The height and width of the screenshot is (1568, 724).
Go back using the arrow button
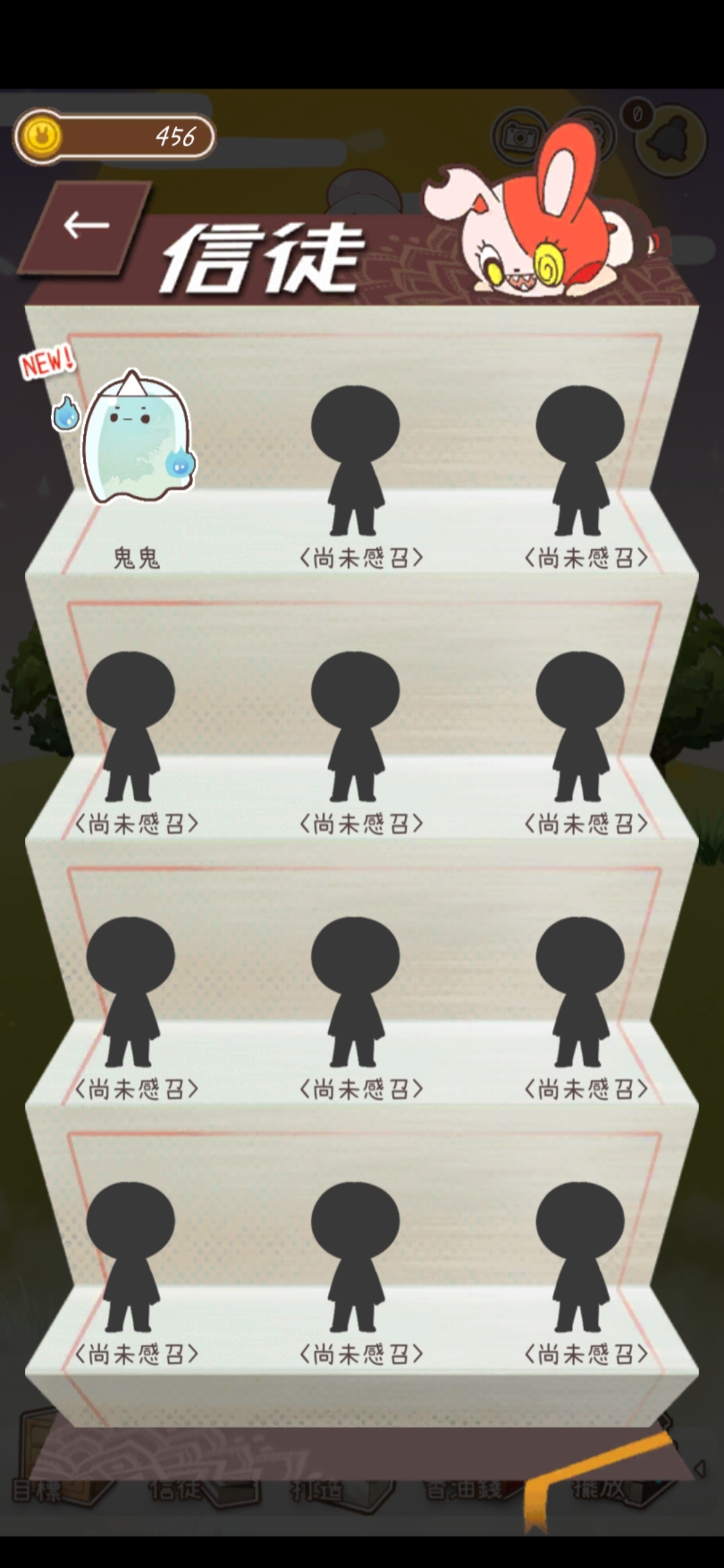click(86, 226)
